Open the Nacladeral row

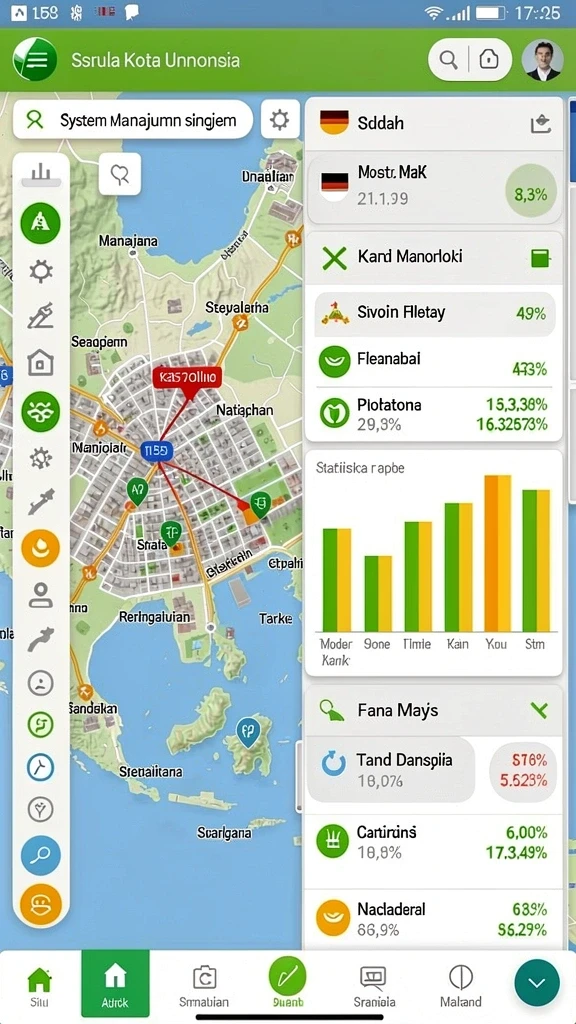[x=433, y=918]
